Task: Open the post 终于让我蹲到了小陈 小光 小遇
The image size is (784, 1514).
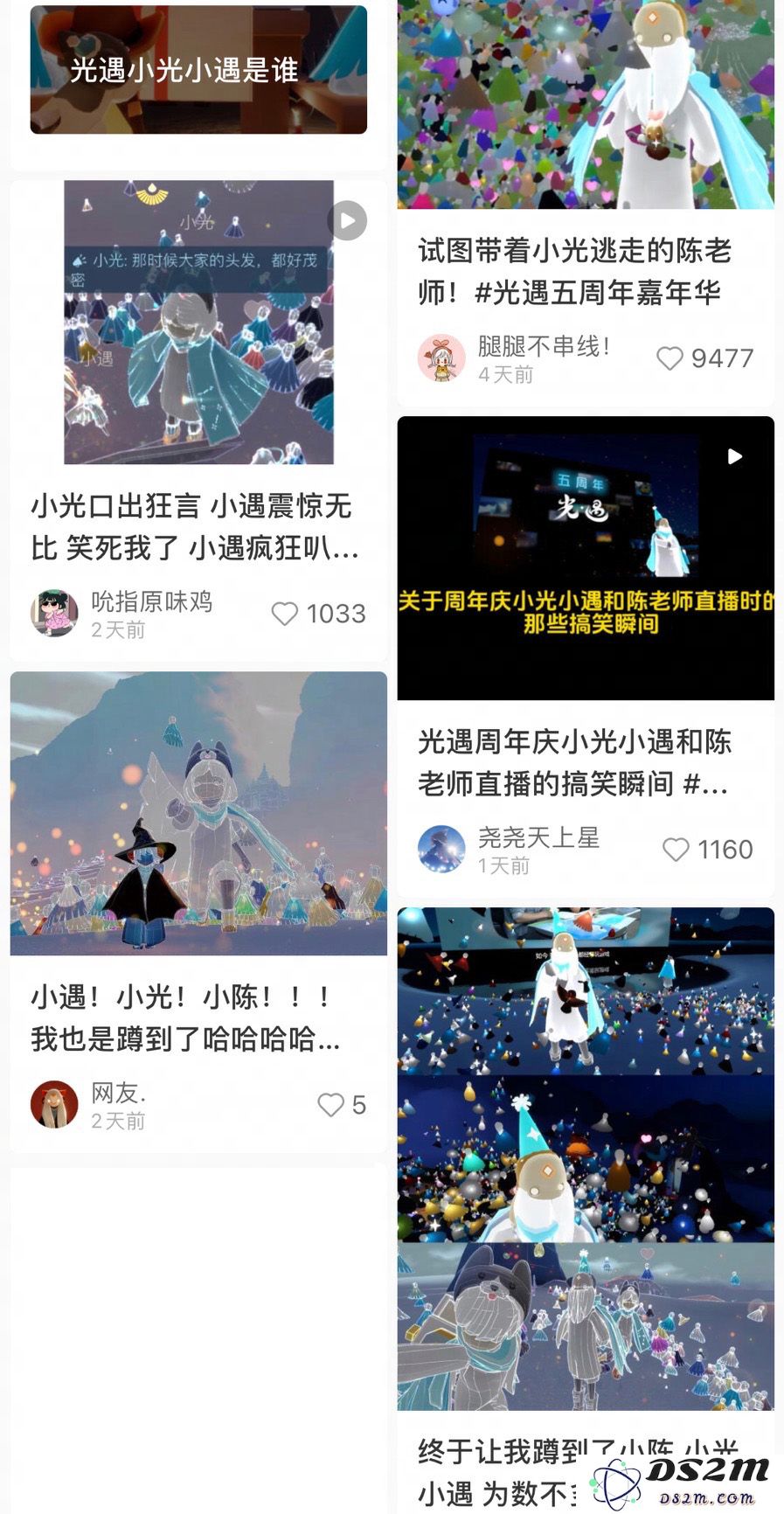Action: click(586, 1158)
